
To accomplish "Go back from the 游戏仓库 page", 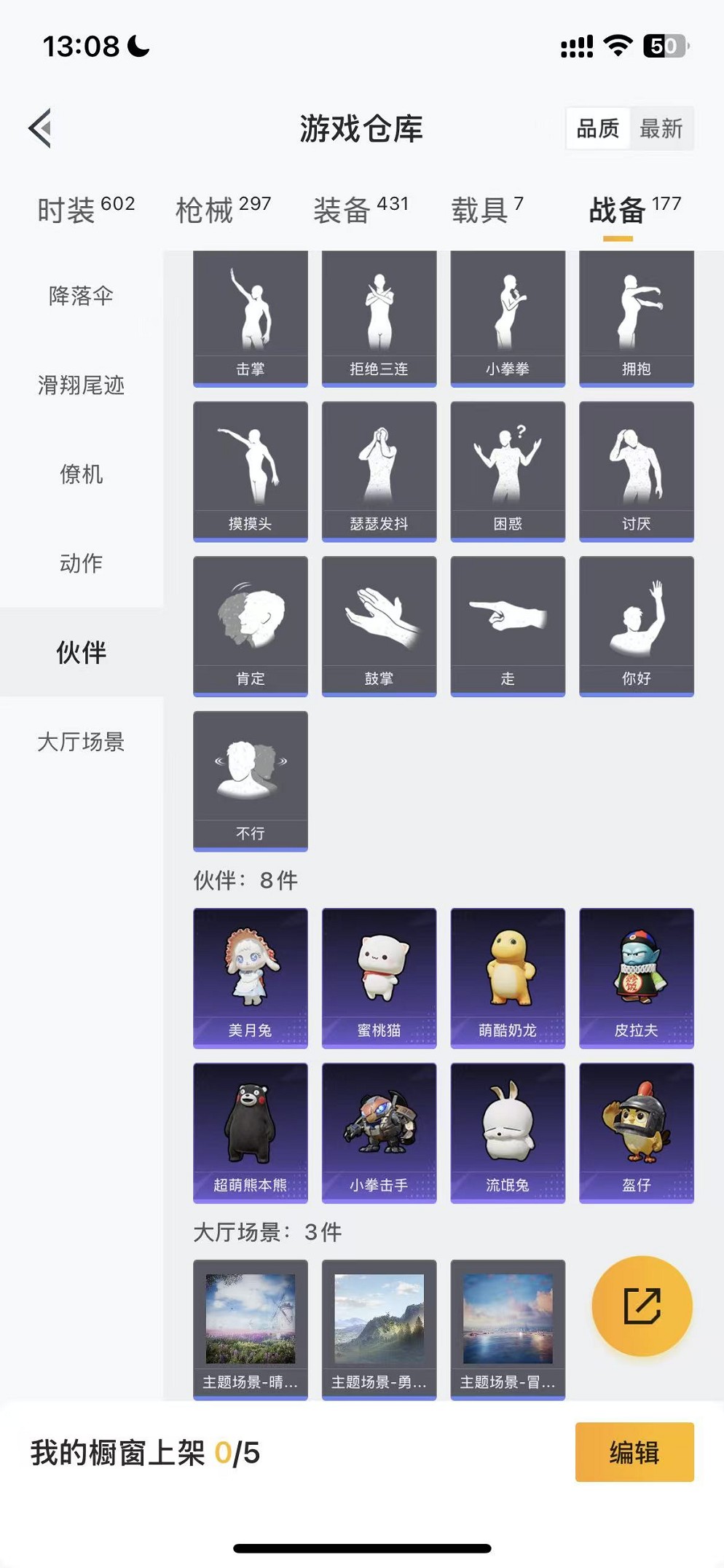I will [41, 128].
